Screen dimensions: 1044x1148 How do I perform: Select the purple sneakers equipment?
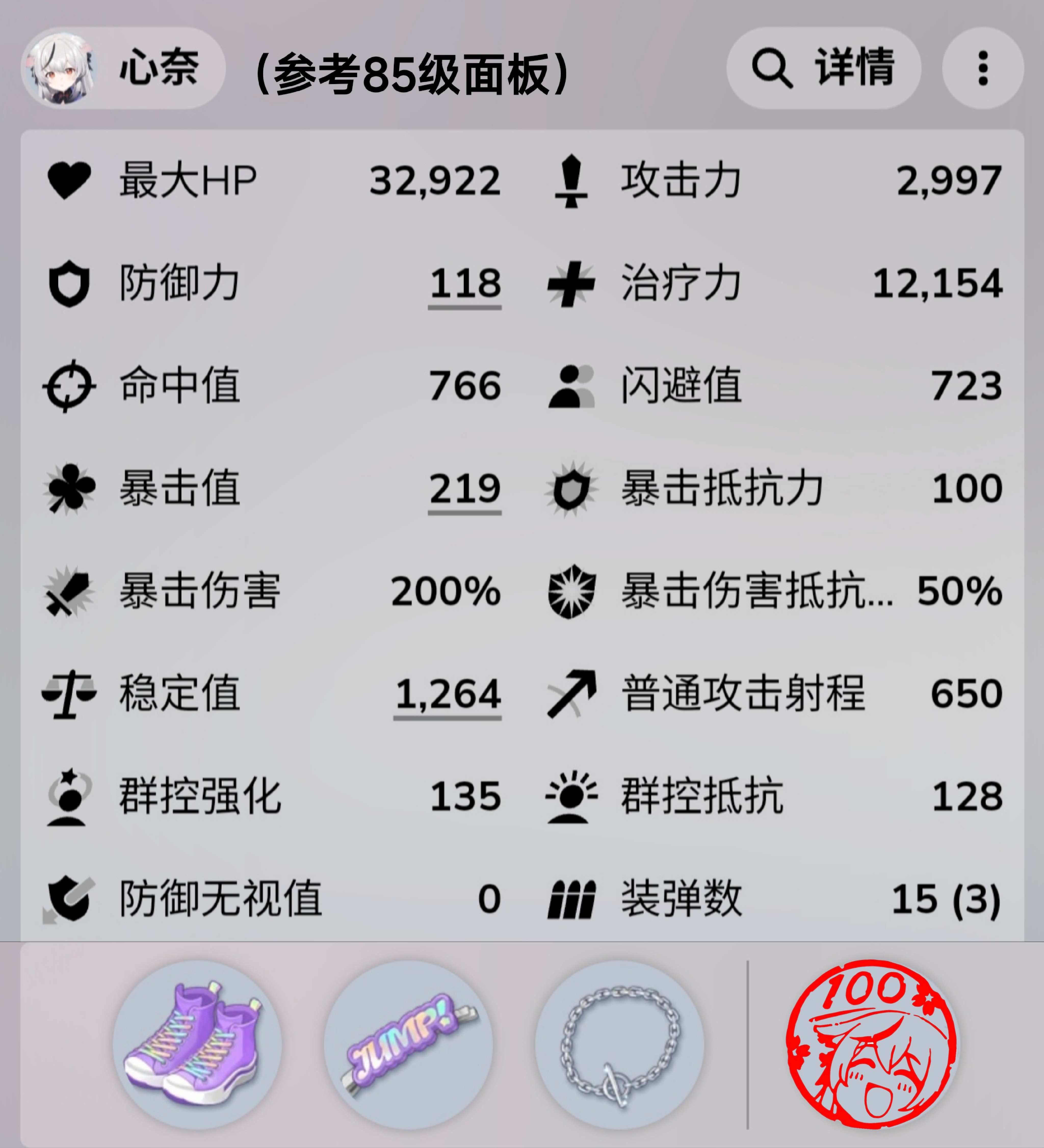pyautogui.click(x=197, y=1045)
